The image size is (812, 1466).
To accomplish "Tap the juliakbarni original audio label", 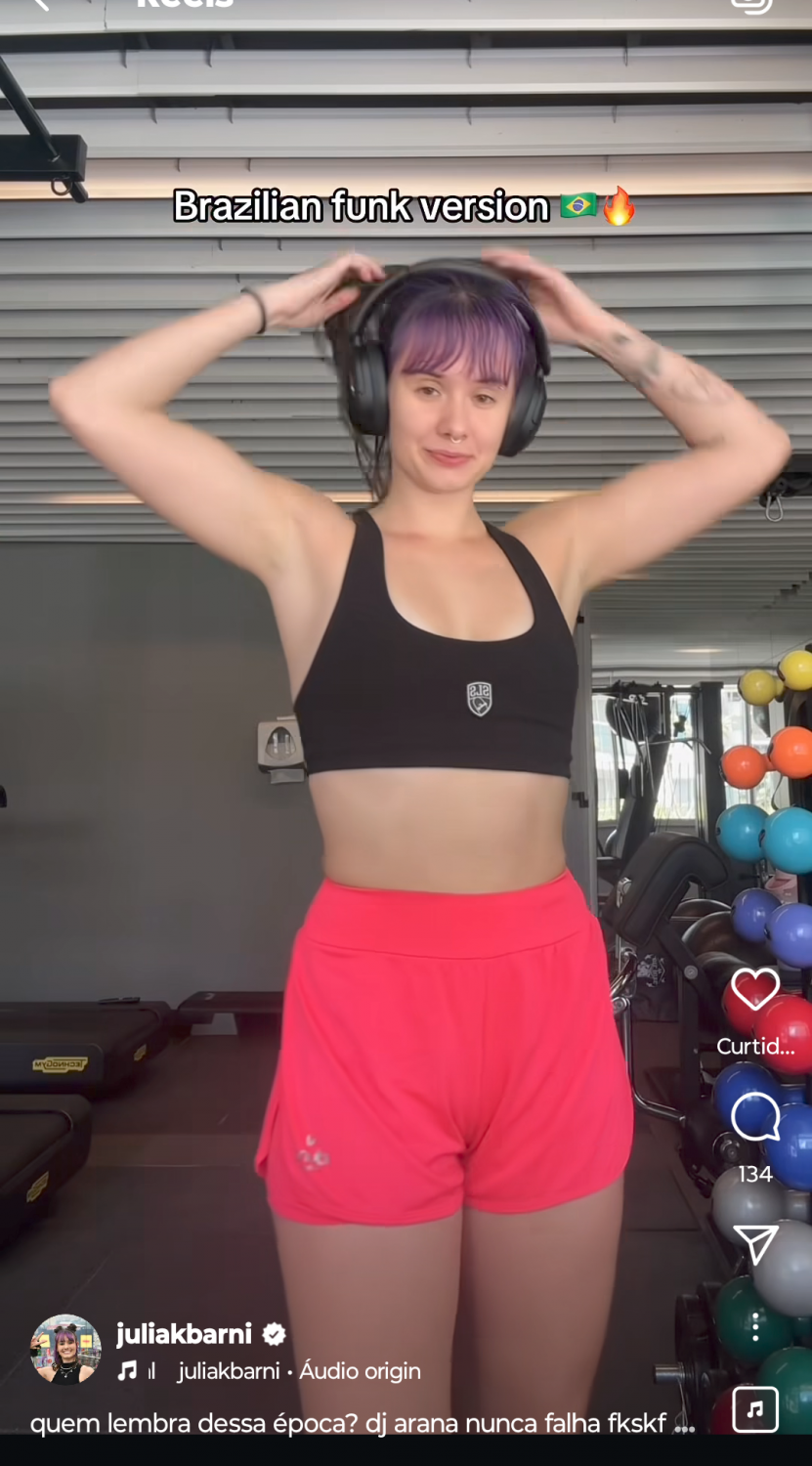I will (299, 1371).
